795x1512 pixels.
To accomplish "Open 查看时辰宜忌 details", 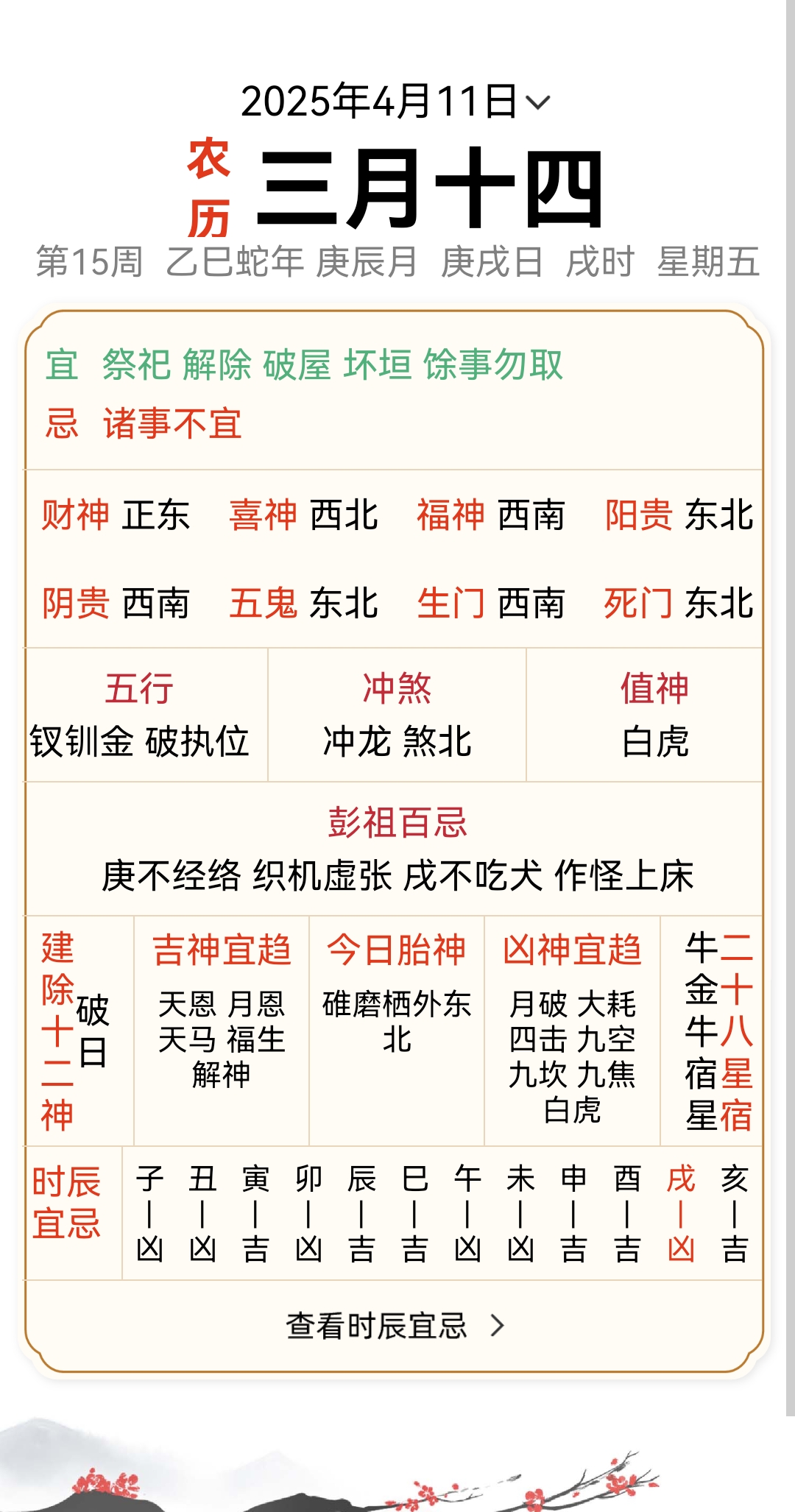I will click(x=395, y=1326).
